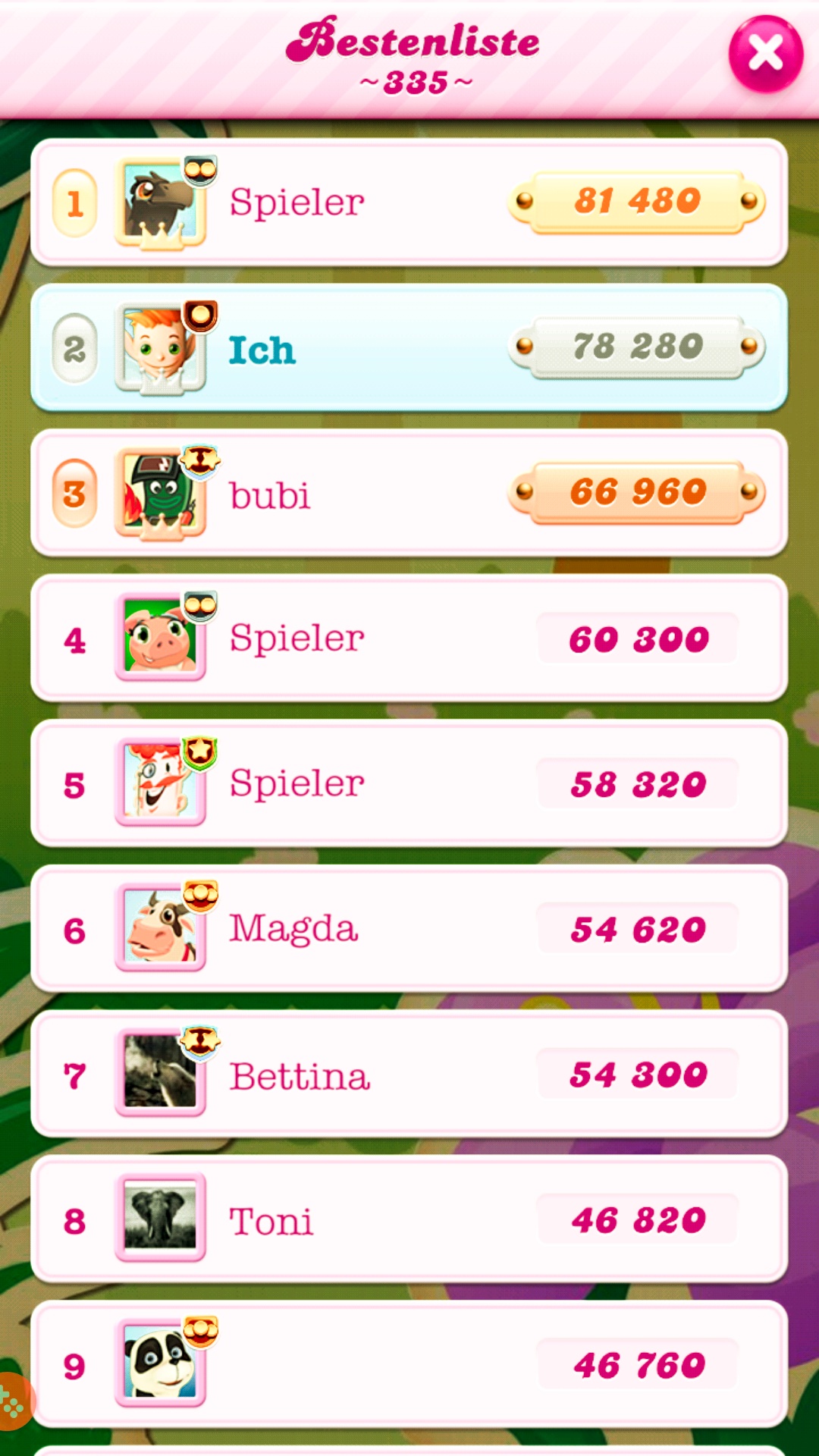Open the orange floating bubble
The height and width of the screenshot is (1456, 819).
click(13, 1401)
